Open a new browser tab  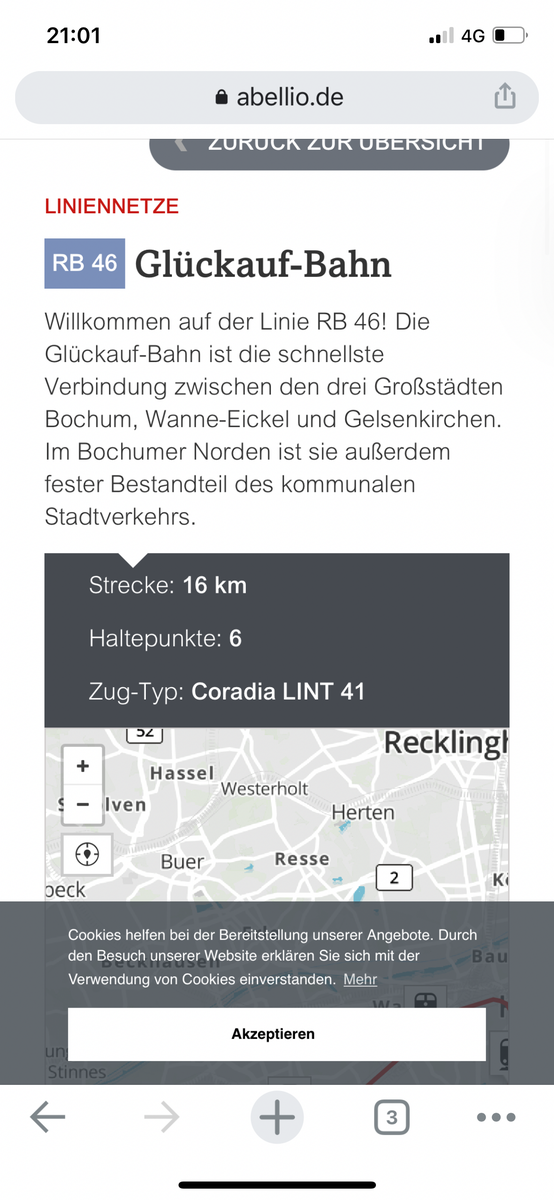[x=277, y=1117]
